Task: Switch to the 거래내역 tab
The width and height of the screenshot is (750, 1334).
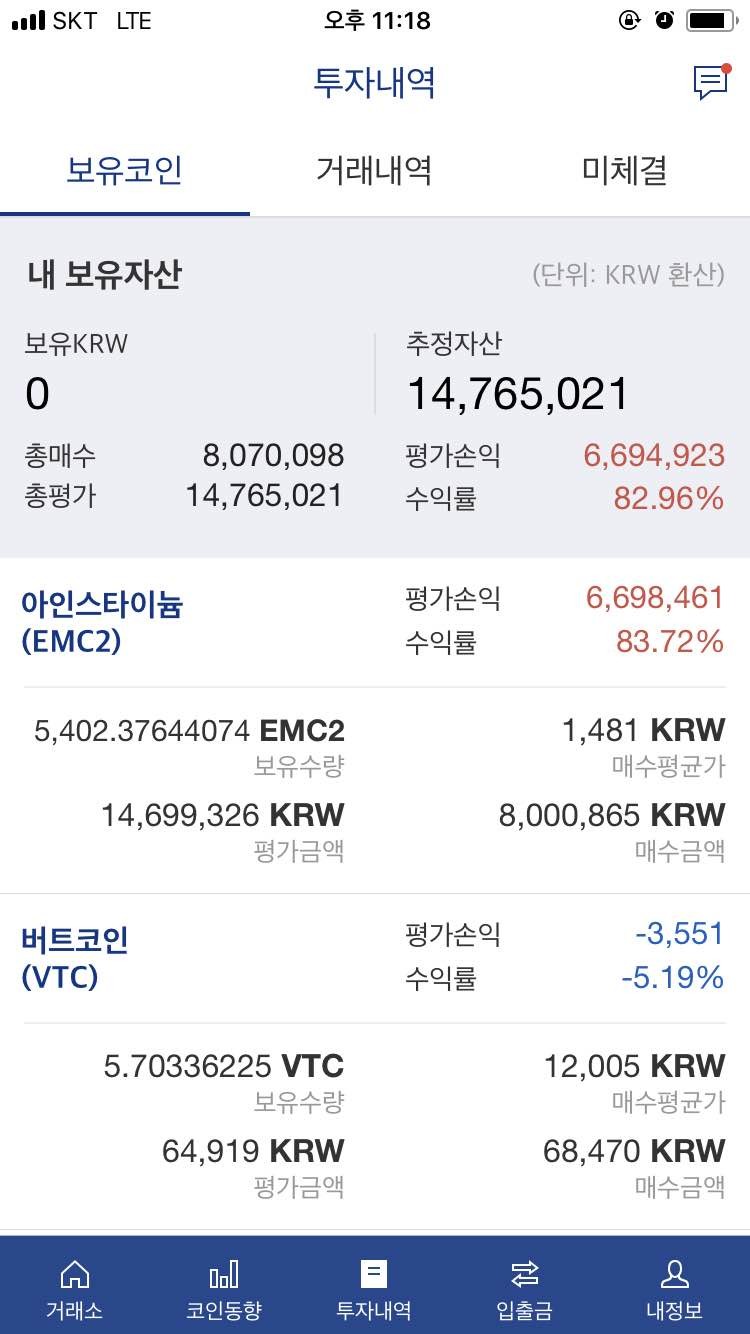Action: tap(374, 170)
